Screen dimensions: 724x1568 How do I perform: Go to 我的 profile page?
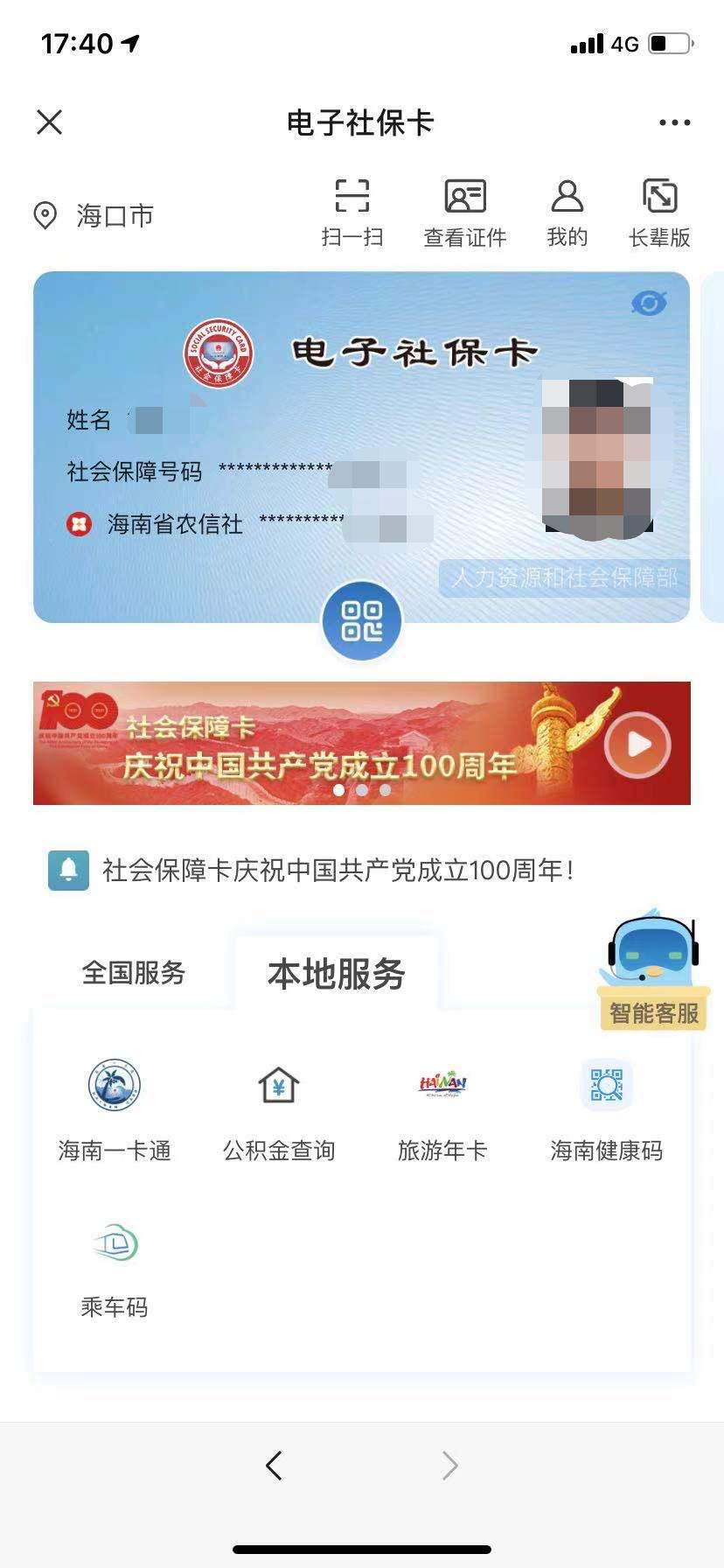[x=567, y=213]
